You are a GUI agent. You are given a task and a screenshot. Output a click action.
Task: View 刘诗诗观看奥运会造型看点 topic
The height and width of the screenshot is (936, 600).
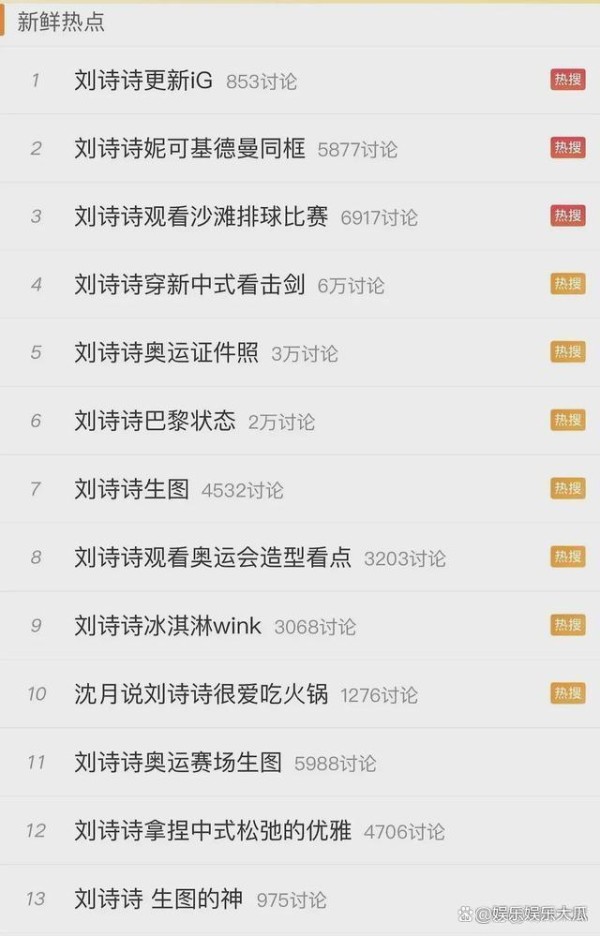pos(213,557)
